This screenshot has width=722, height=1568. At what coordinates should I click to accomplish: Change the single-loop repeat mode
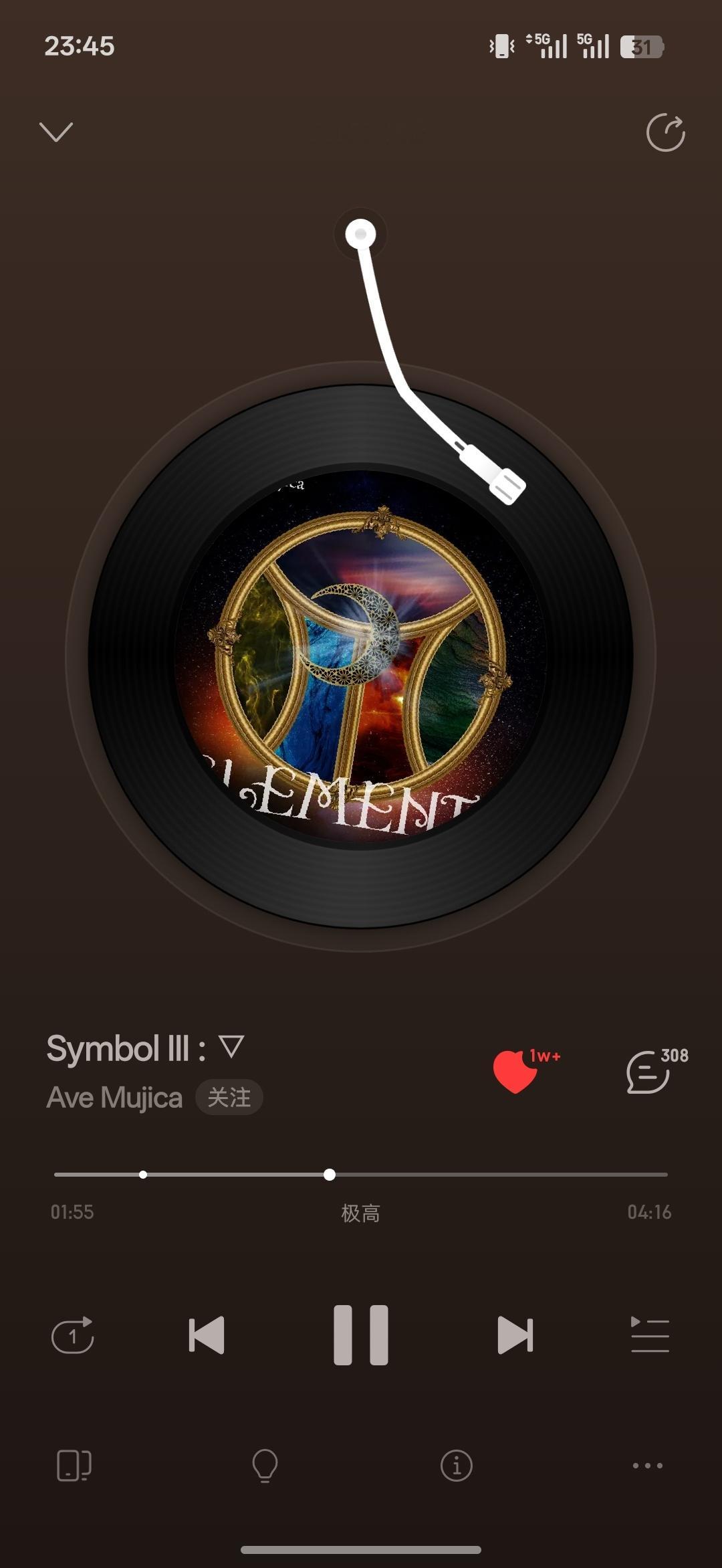(72, 1335)
